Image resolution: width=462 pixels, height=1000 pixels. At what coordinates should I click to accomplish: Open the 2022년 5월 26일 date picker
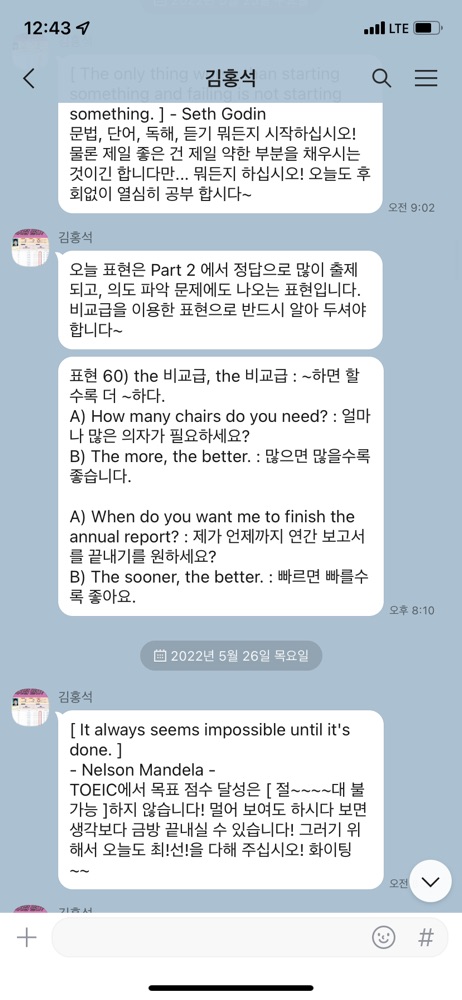point(231,656)
